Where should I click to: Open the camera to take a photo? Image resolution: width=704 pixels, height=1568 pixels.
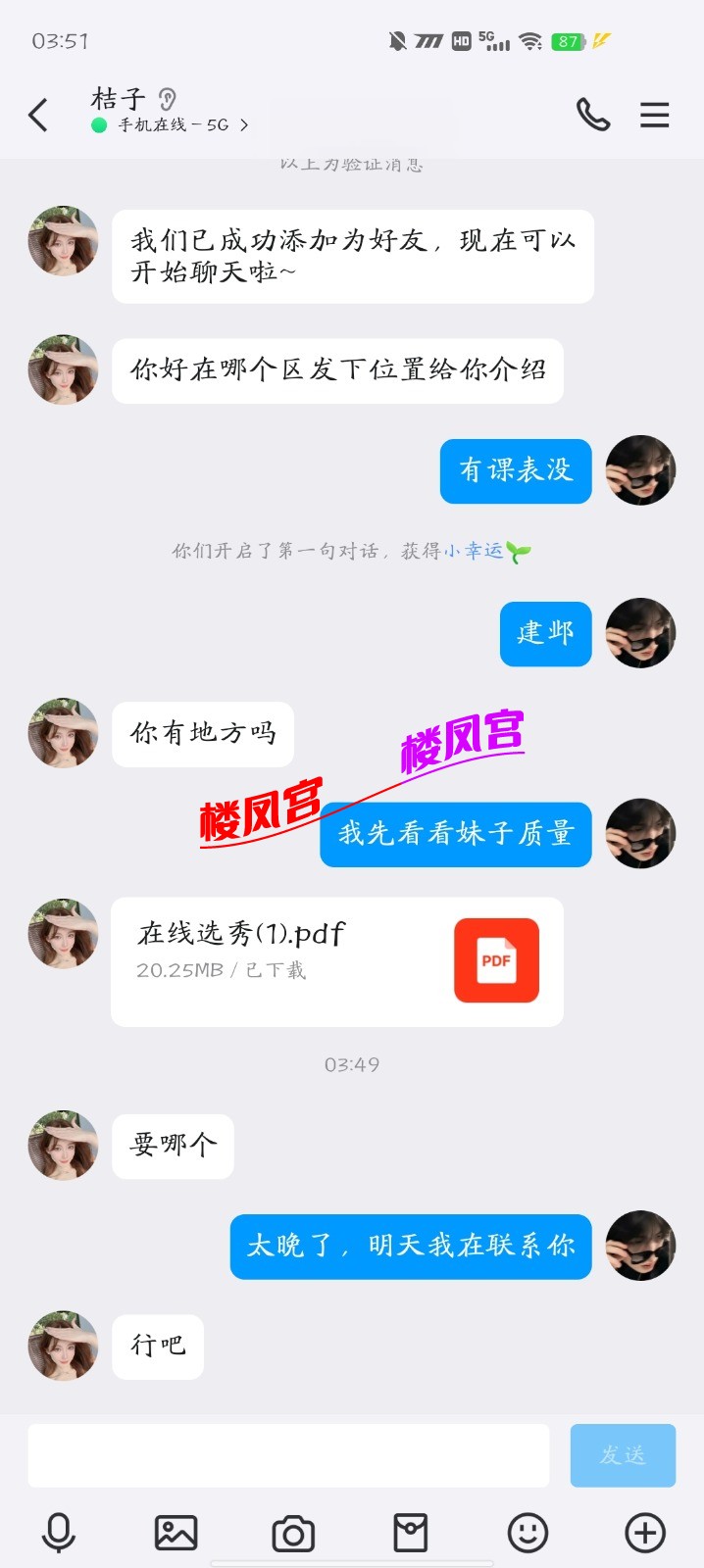coord(293,1533)
